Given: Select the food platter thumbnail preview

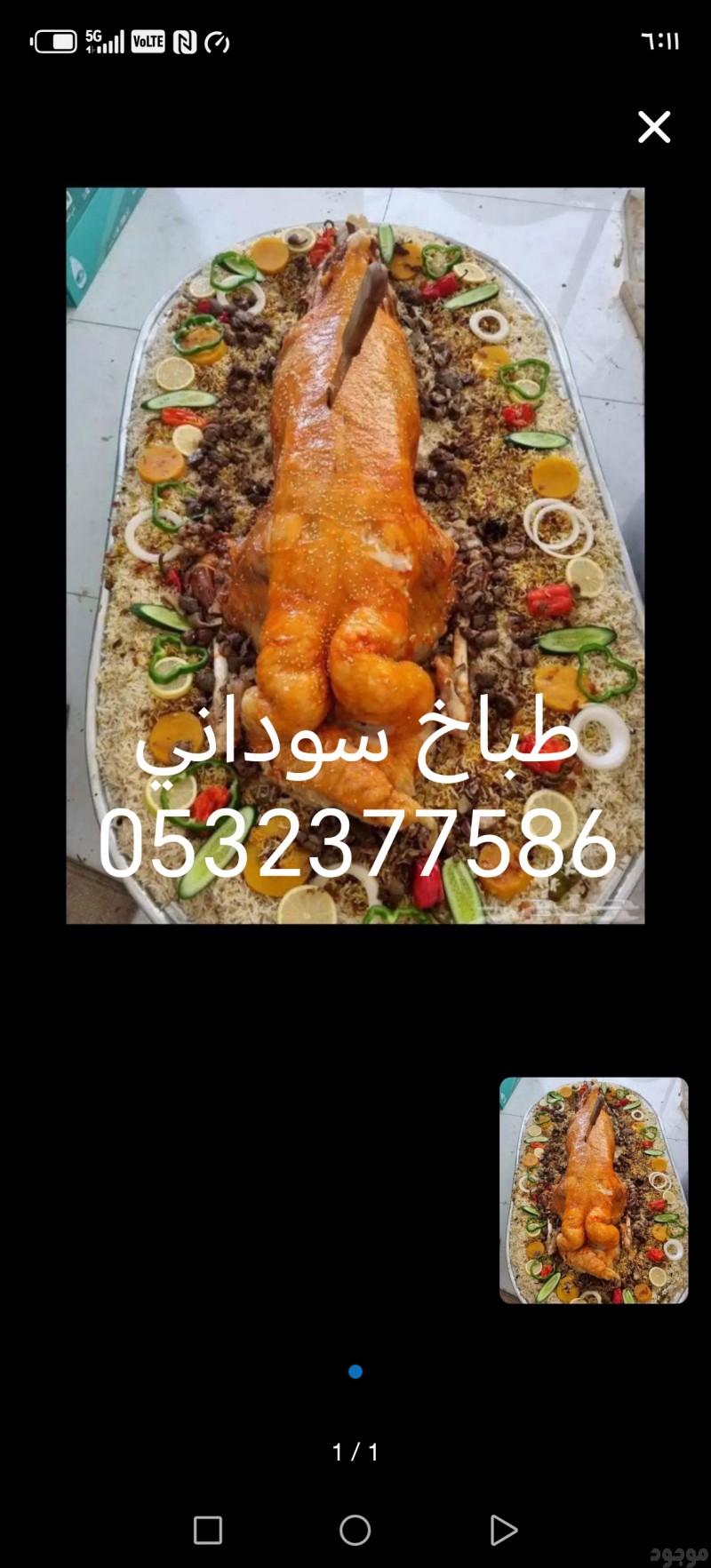Looking at the screenshot, I should point(594,1190).
